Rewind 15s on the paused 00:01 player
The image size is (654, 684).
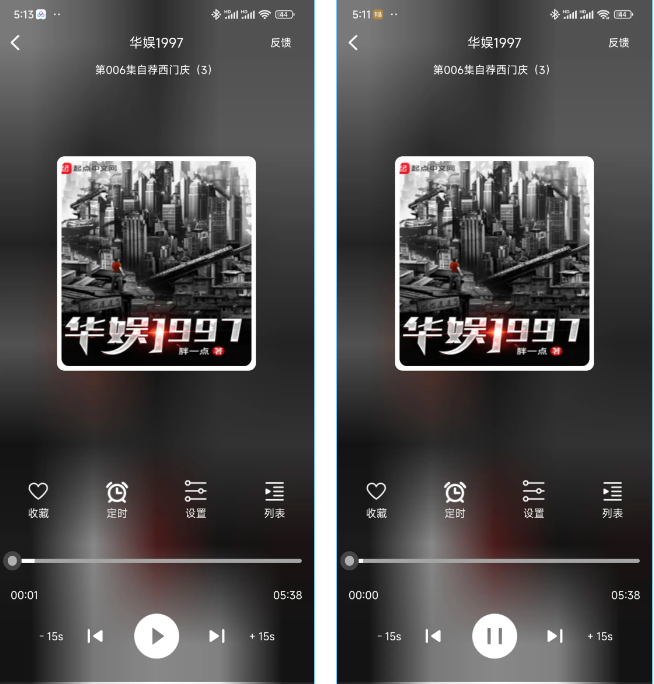pos(51,636)
